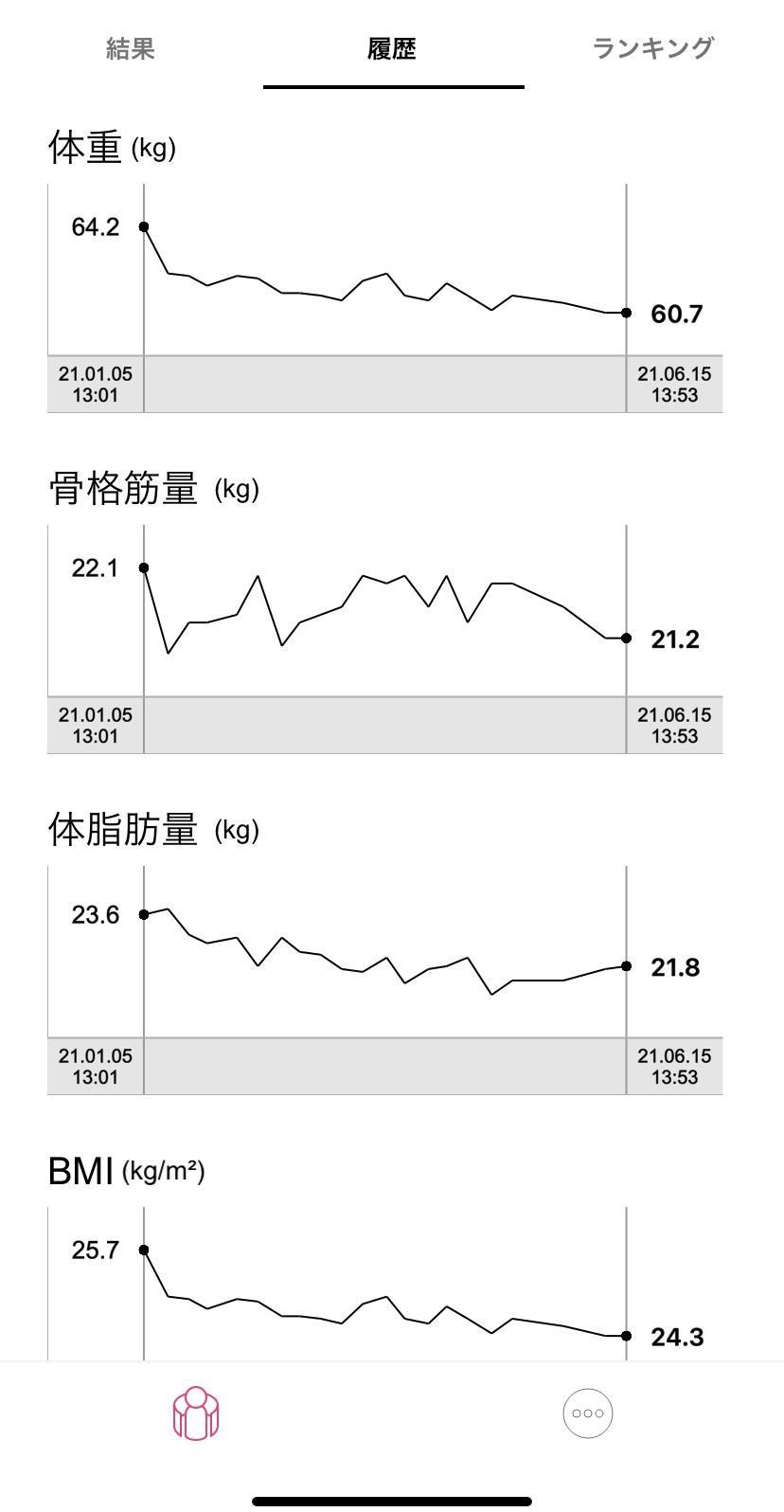Open the more options circle icon

(588, 1413)
